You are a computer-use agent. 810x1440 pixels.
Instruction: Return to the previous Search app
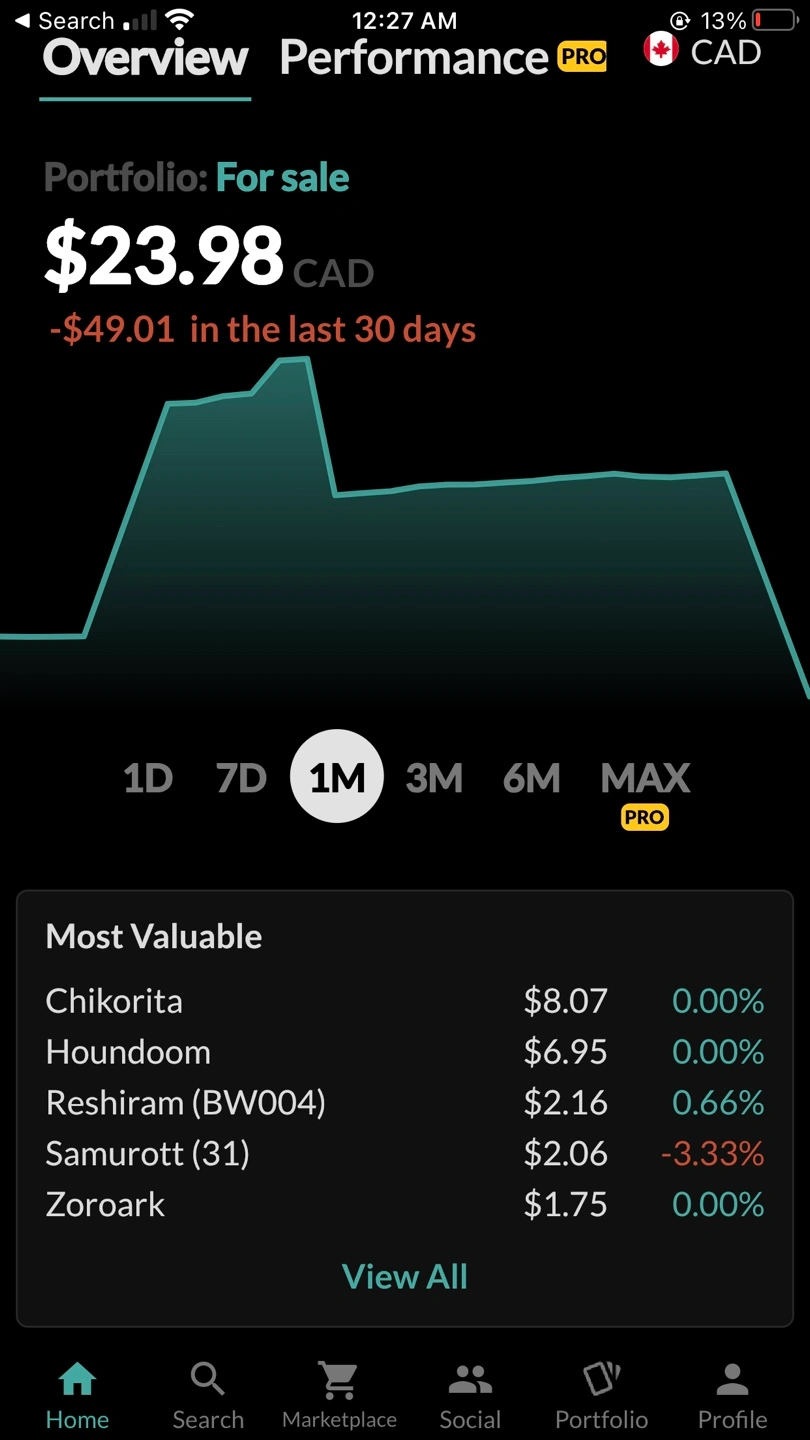[x=64, y=20]
